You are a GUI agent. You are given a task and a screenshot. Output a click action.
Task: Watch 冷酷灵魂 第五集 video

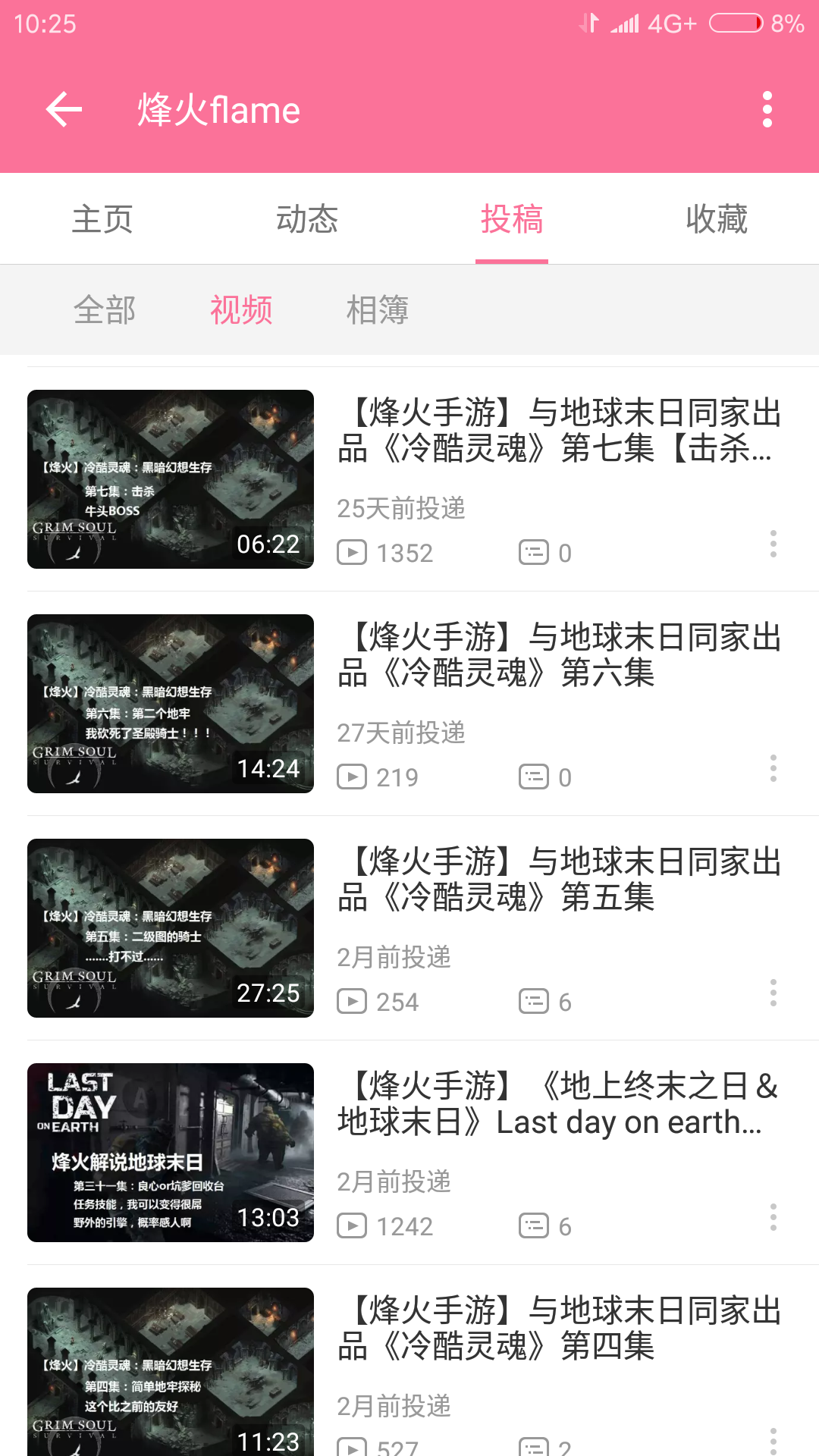[559, 879]
